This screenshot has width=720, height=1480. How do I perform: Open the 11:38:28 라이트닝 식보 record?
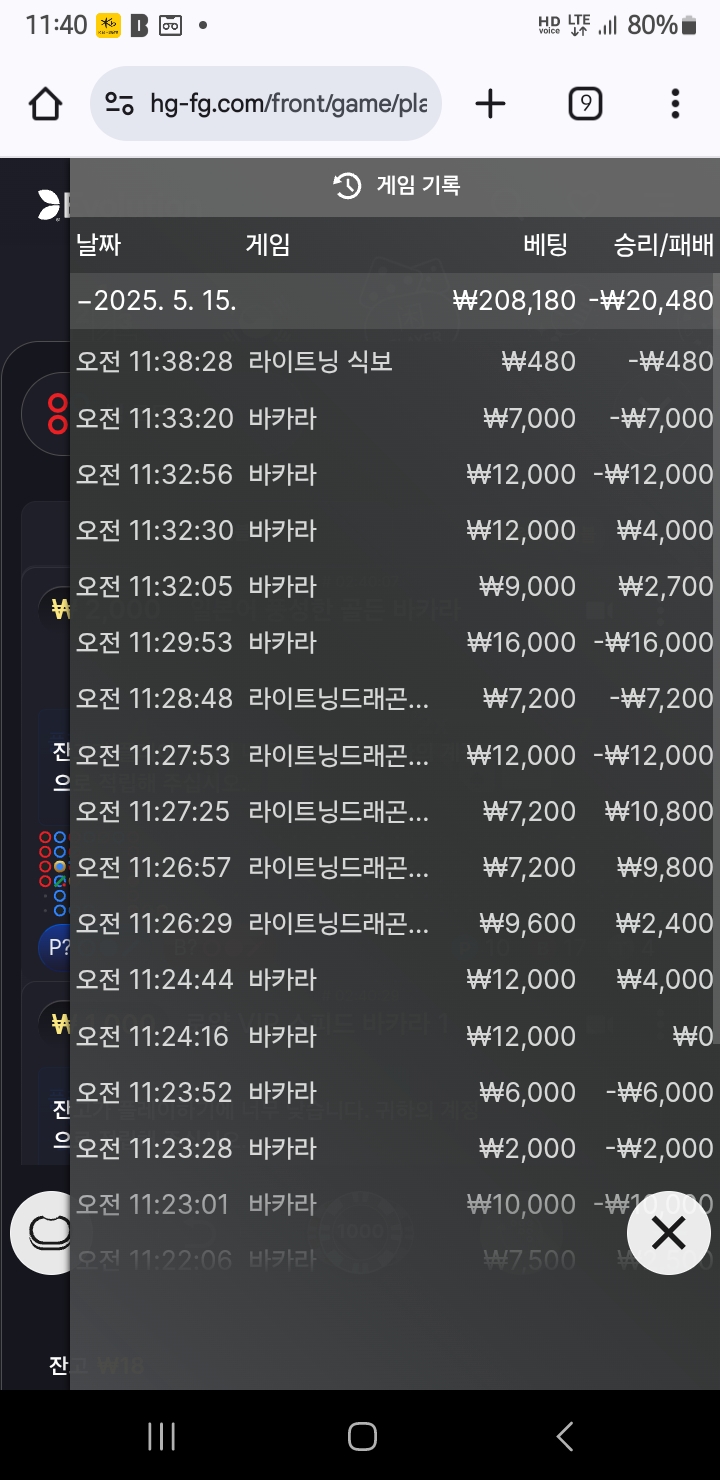(394, 361)
